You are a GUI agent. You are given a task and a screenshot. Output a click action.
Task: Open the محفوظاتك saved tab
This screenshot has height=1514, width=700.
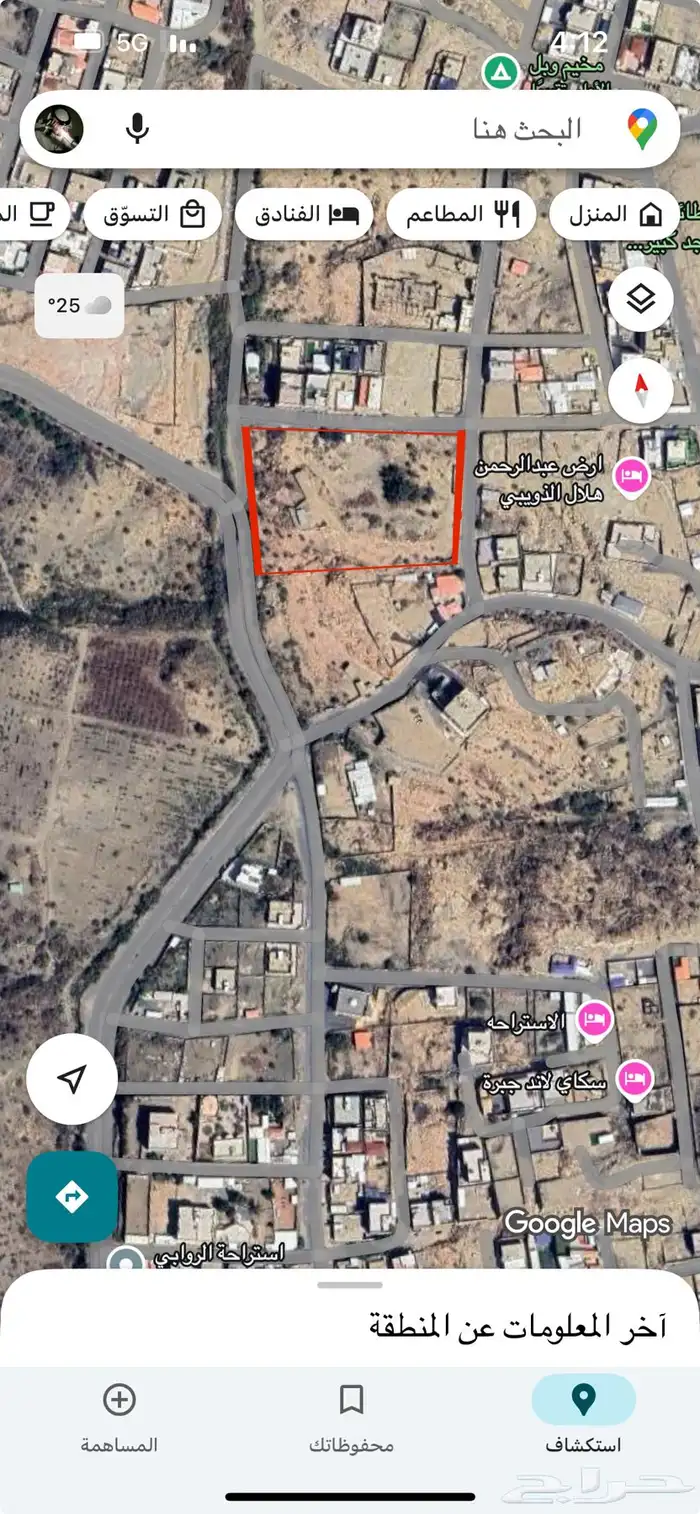[350, 1415]
